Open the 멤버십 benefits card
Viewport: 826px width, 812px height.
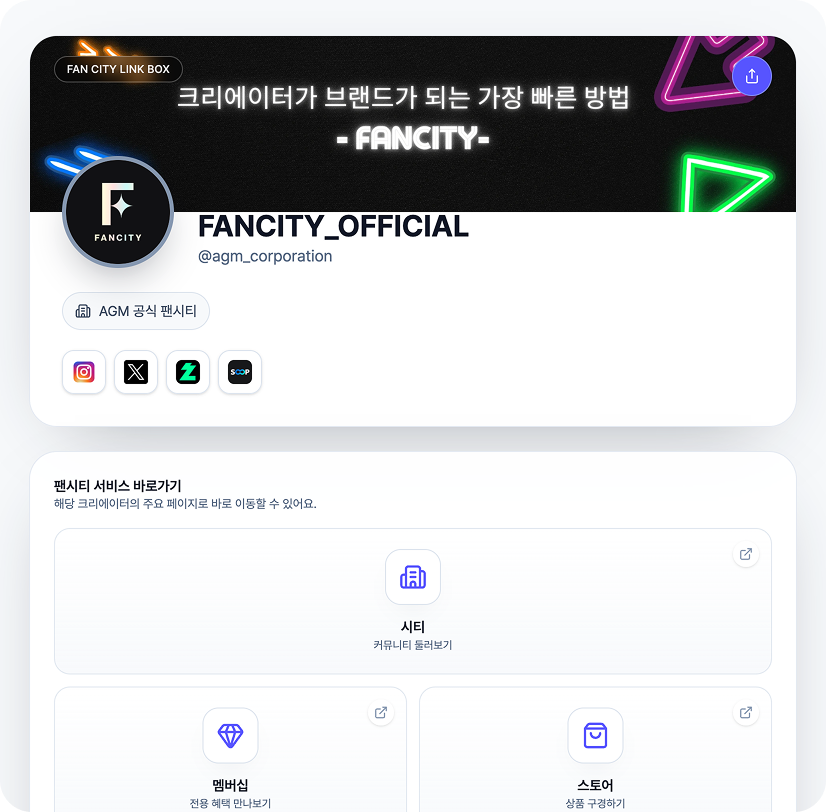tap(230, 750)
